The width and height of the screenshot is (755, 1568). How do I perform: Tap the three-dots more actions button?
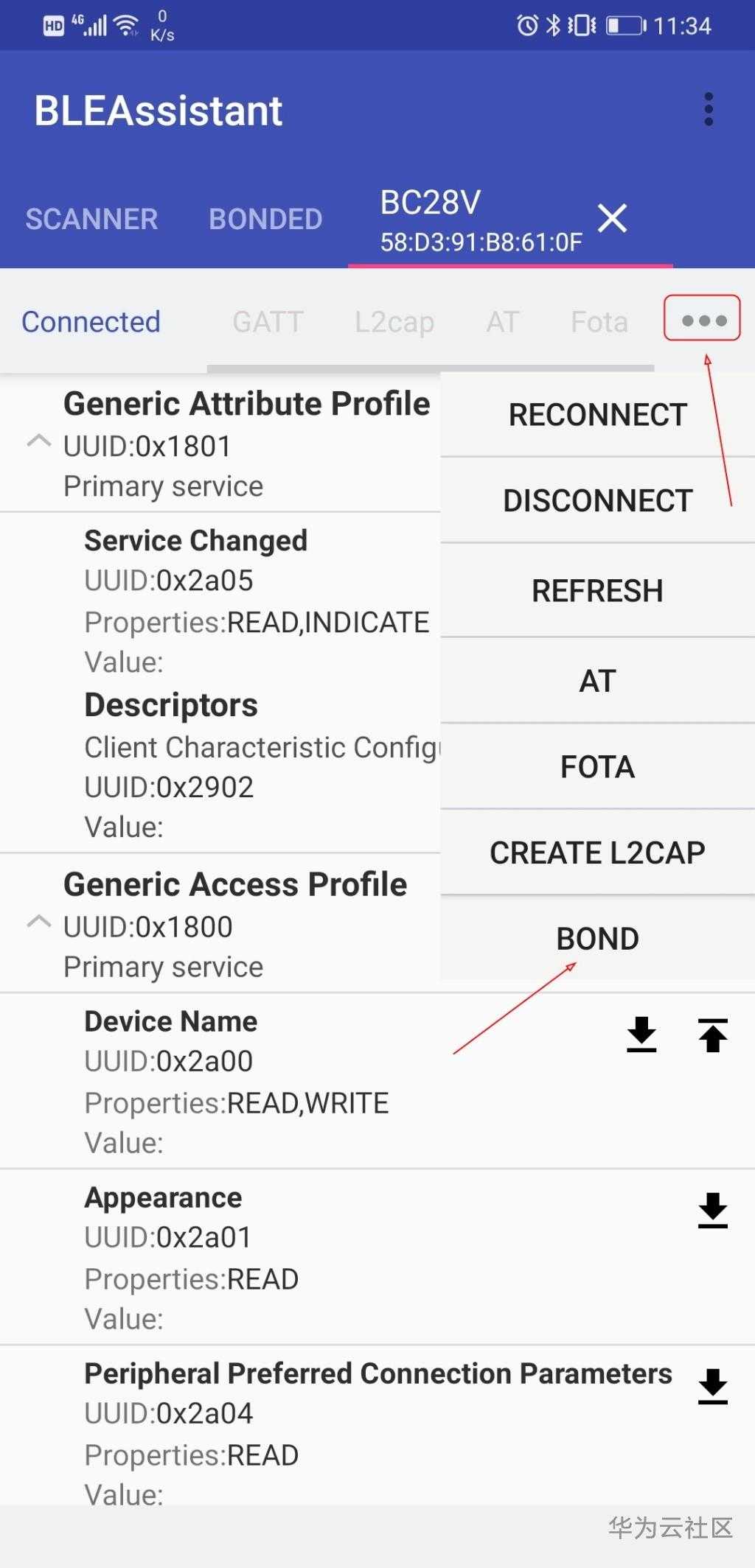pos(703,320)
